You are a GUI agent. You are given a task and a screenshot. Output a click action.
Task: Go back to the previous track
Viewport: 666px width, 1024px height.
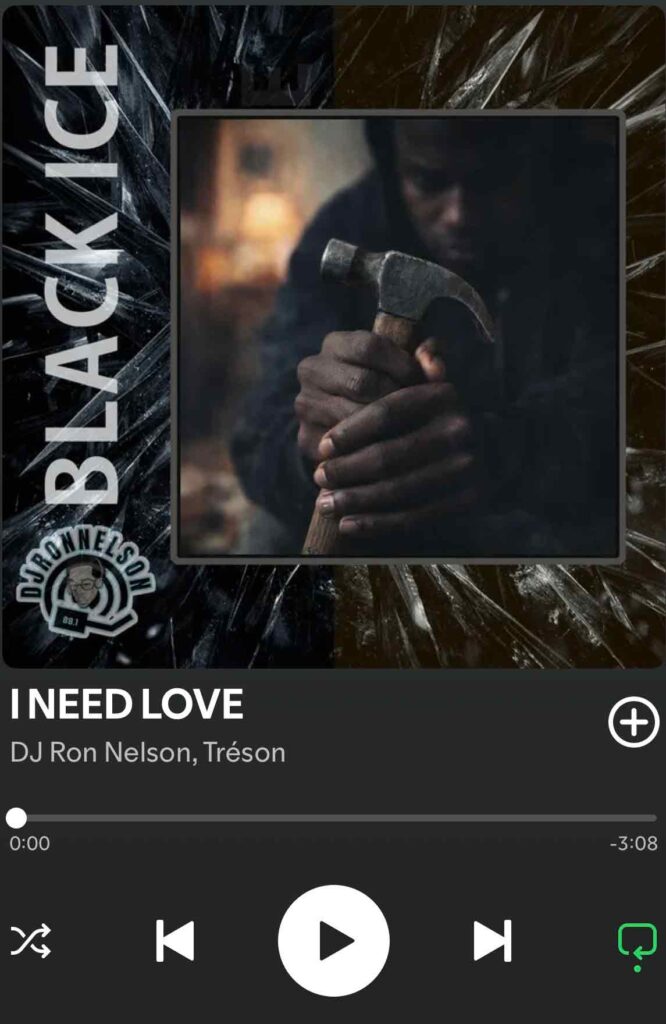pos(175,940)
